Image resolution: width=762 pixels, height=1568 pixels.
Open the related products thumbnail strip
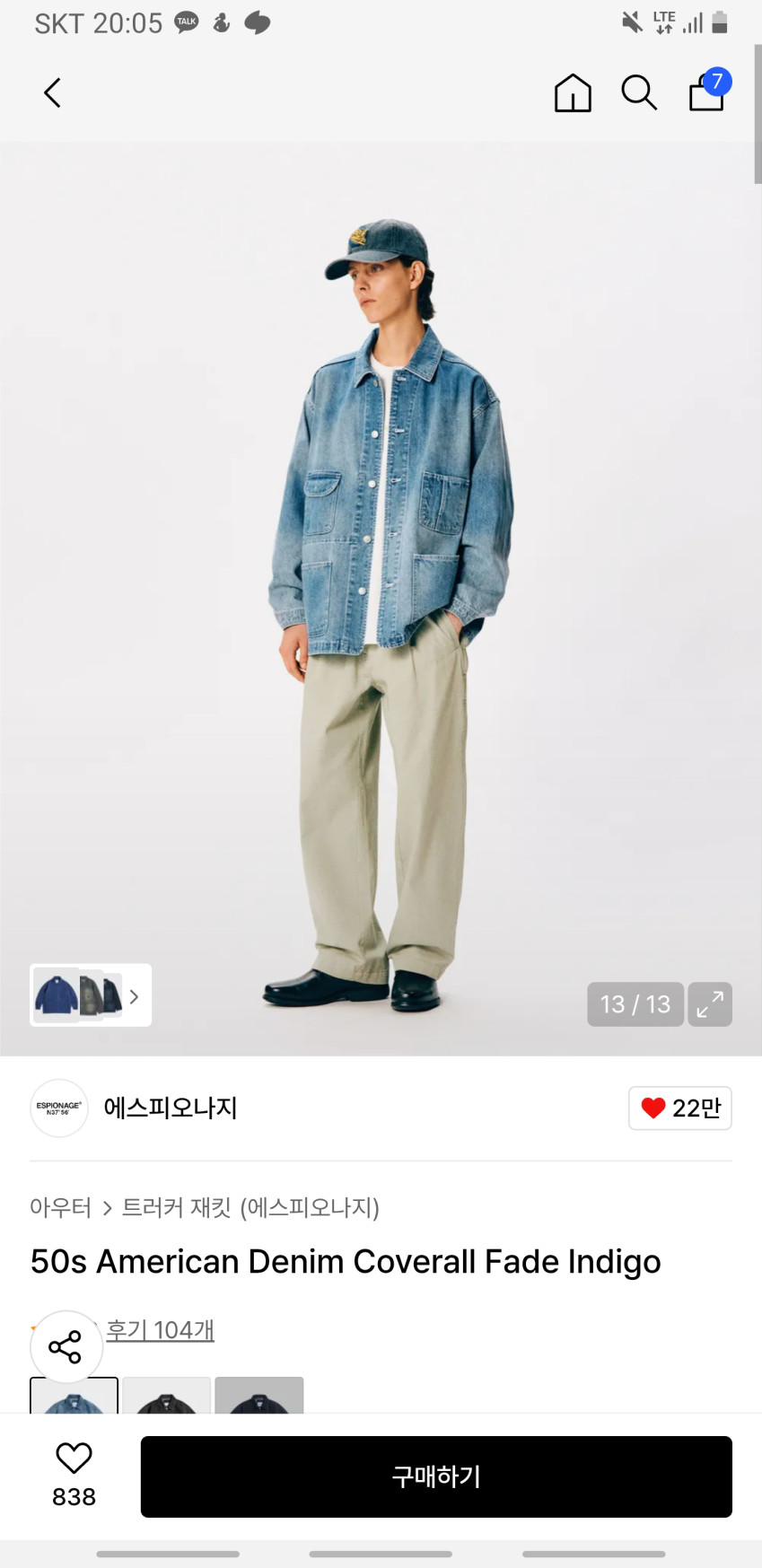tap(90, 995)
